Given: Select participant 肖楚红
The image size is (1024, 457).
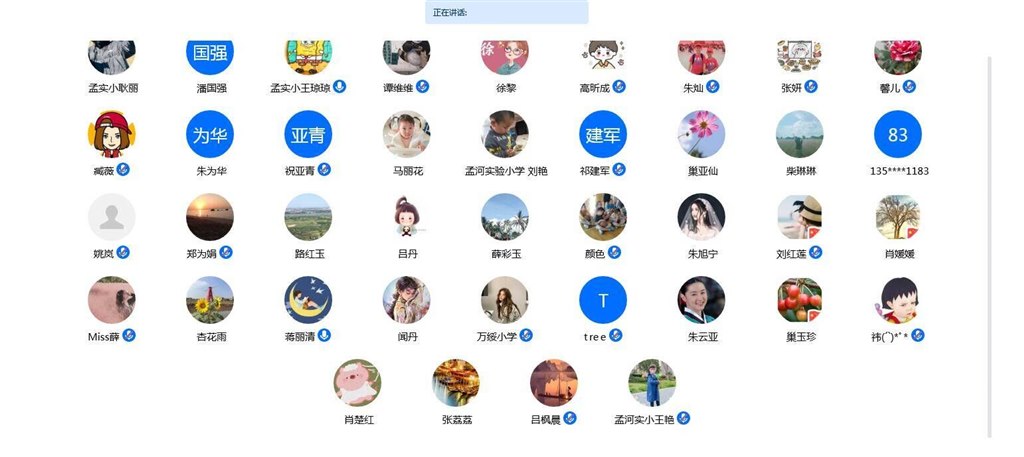Looking at the screenshot, I should tap(358, 383).
